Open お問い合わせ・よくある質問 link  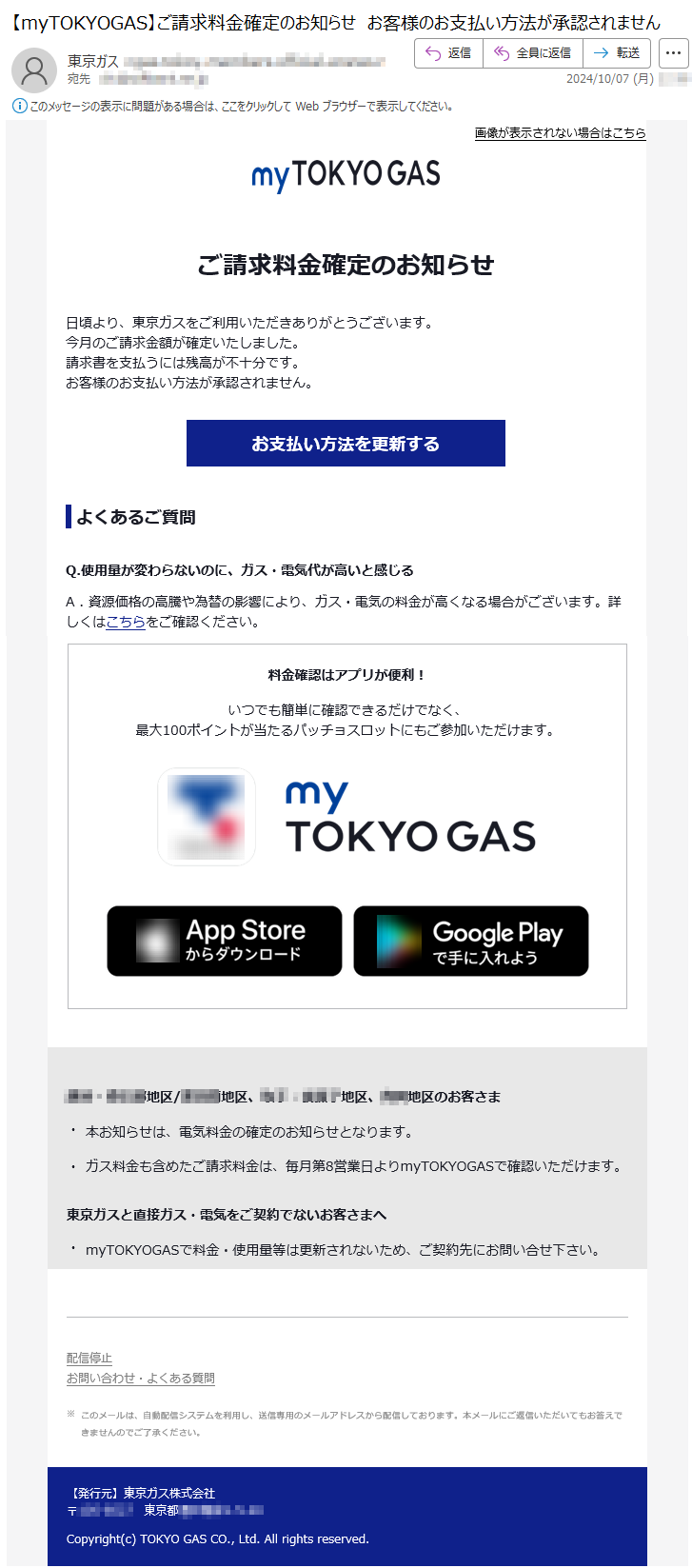[141, 1379]
